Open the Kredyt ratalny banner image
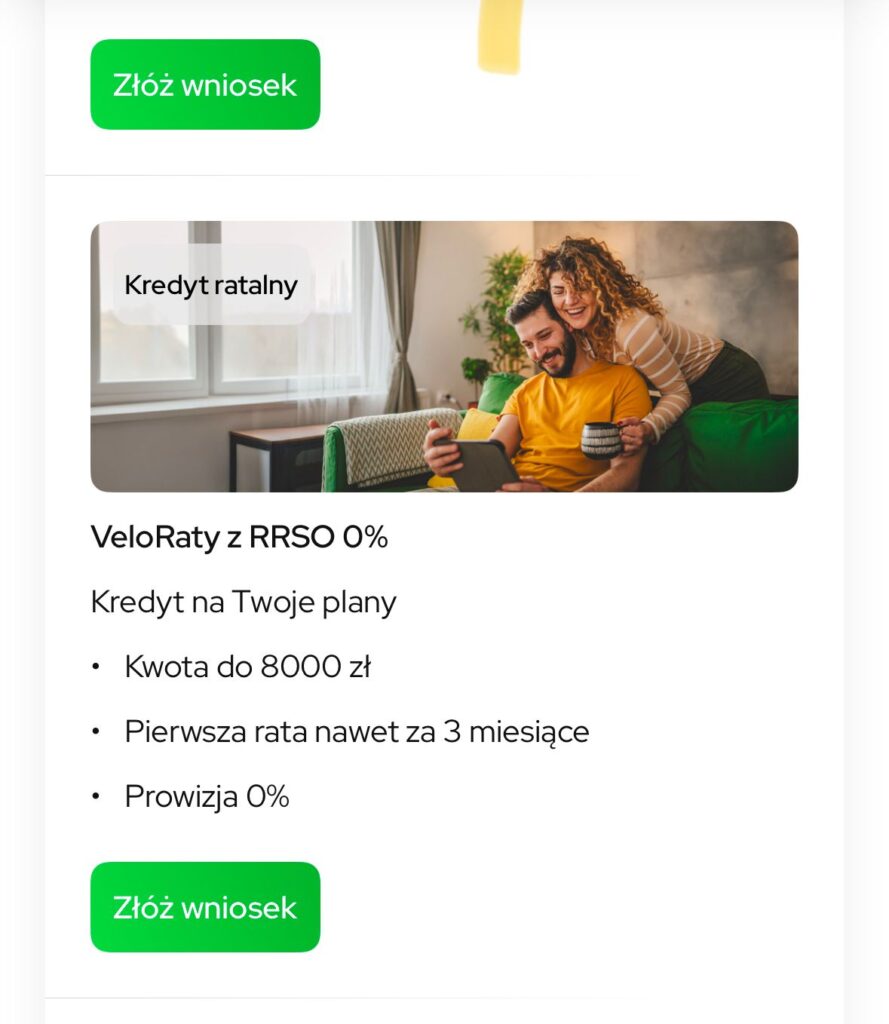This screenshot has height=1024, width=889. (x=444, y=357)
